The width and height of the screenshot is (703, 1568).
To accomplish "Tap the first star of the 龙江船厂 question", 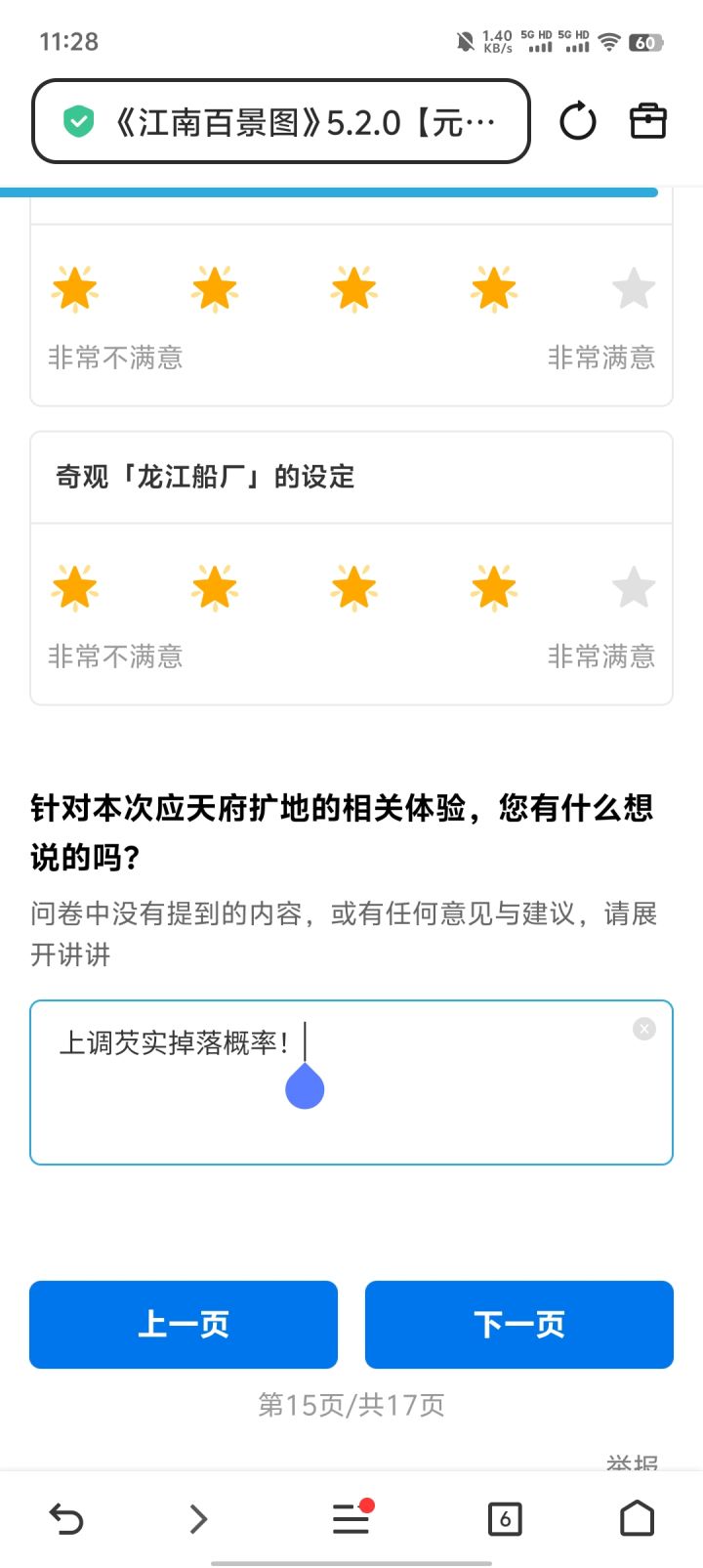I will 74,587.
